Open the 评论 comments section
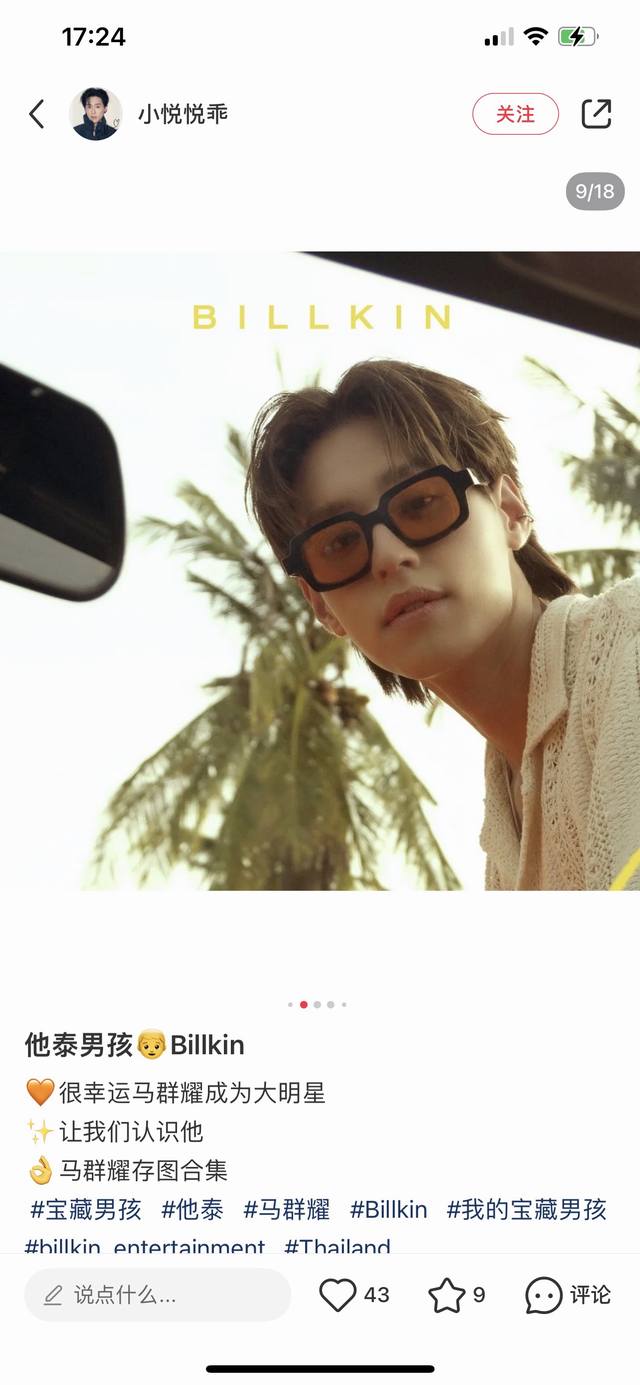The width and height of the screenshot is (640, 1385). [x=567, y=1295]
